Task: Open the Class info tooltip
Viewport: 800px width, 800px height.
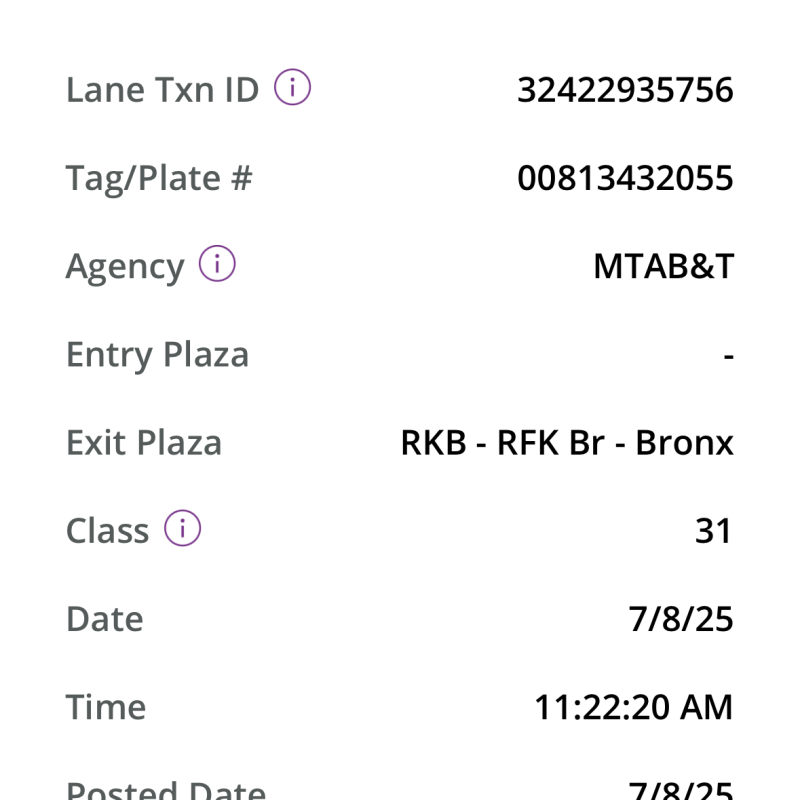Action: pos(182,529)
